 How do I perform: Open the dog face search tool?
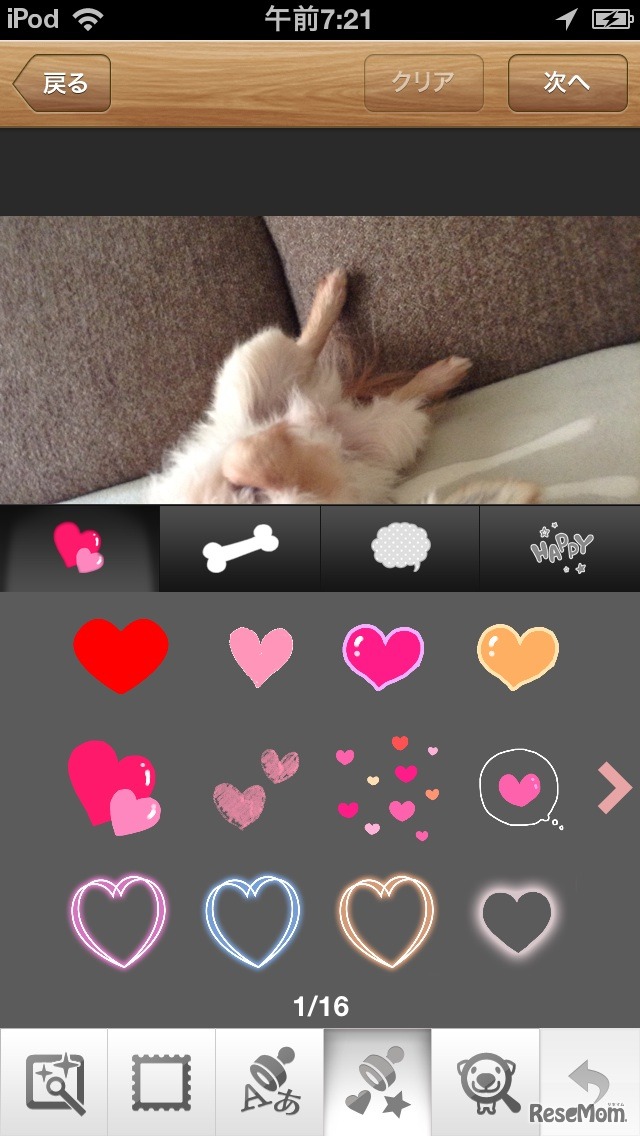487,1082
